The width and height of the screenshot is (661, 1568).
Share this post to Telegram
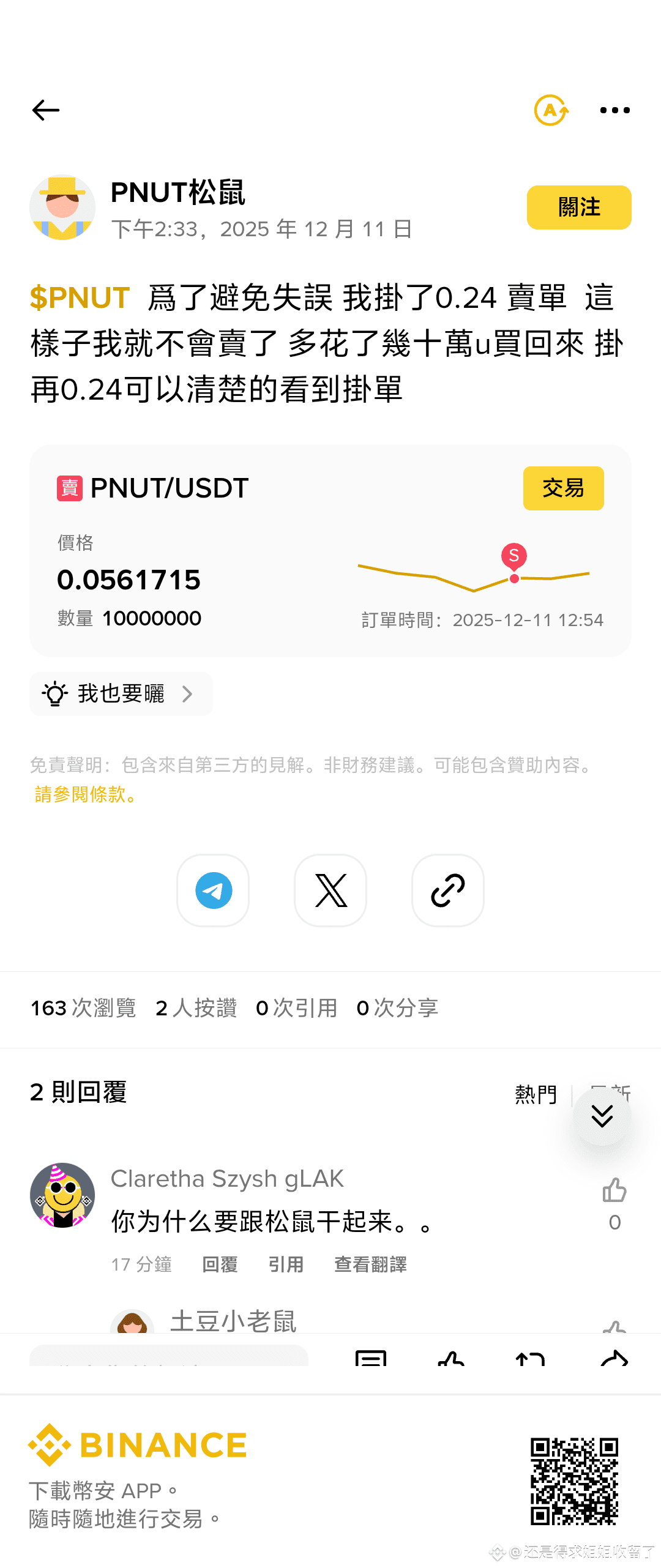[x=213, y=890]
